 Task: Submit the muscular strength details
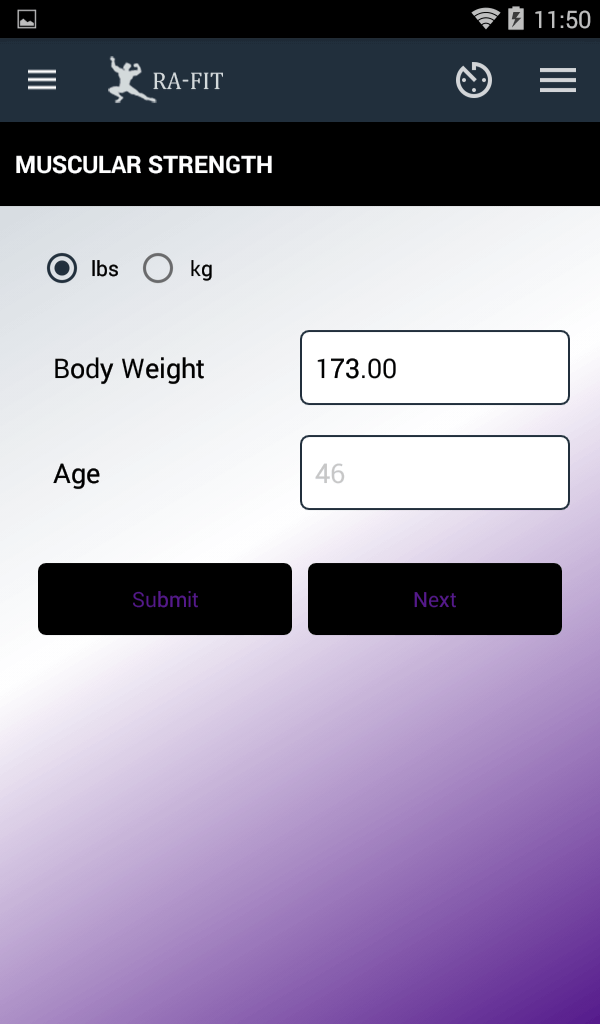pos(165,599)
